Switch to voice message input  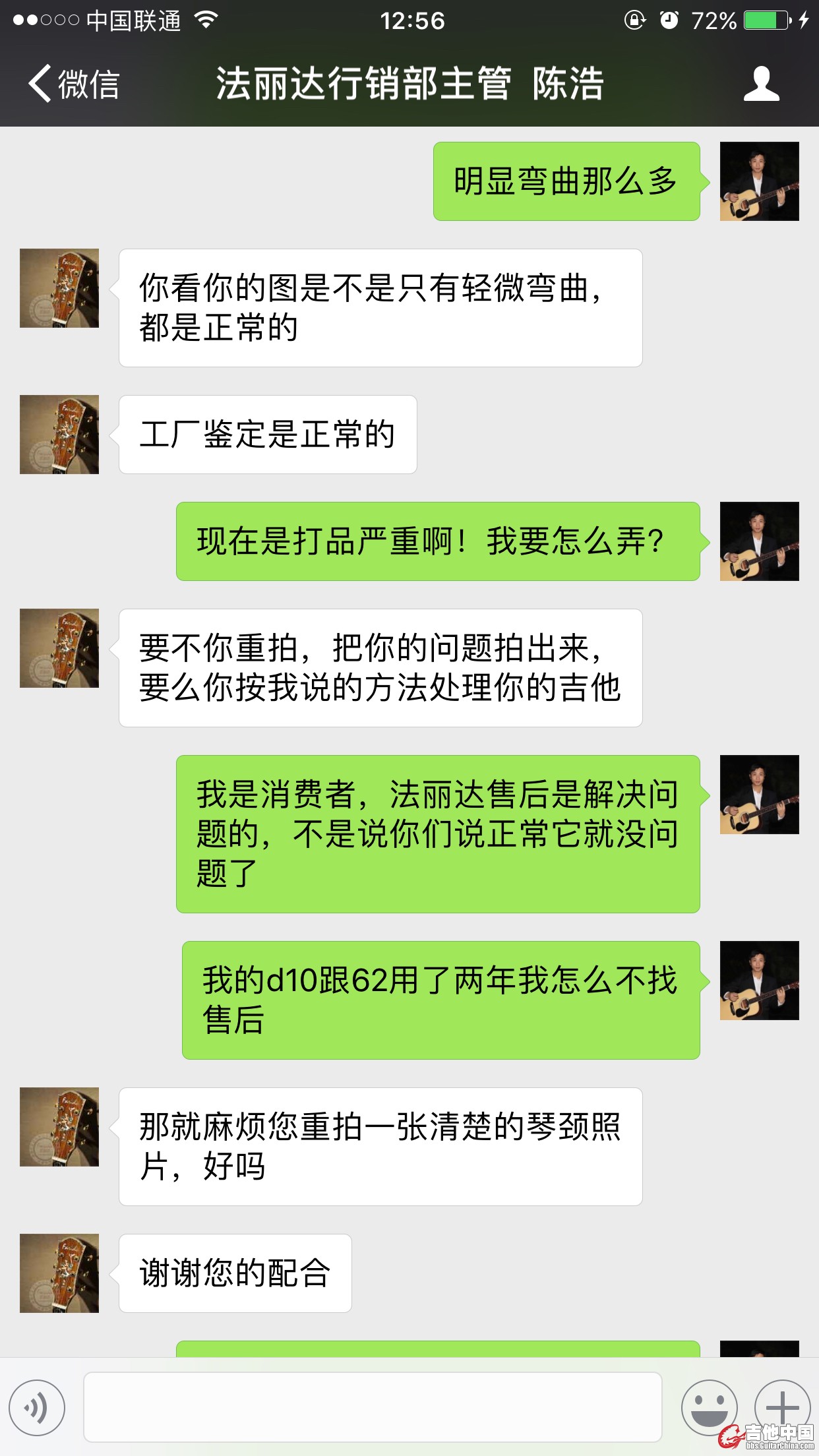(37, 1407)
